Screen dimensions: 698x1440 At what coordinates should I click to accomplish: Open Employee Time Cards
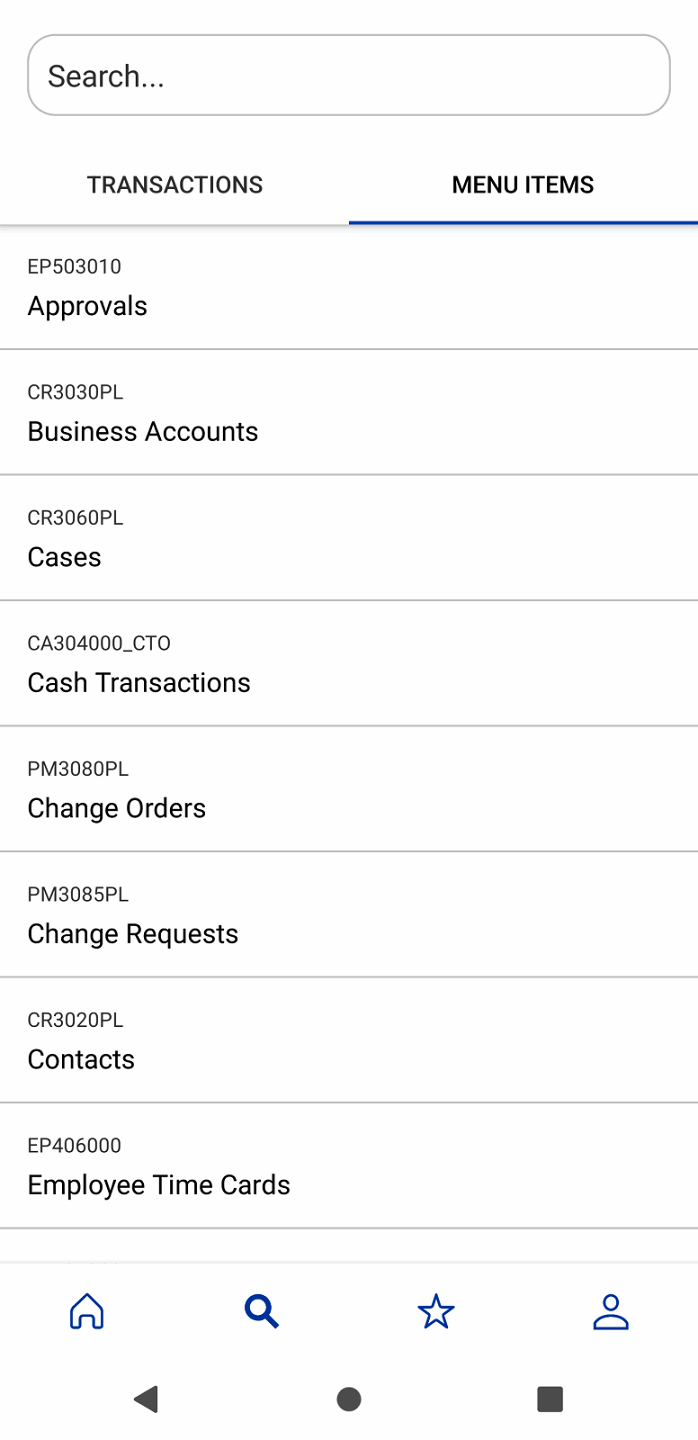pyautogui.click(x=348, y=1166)
